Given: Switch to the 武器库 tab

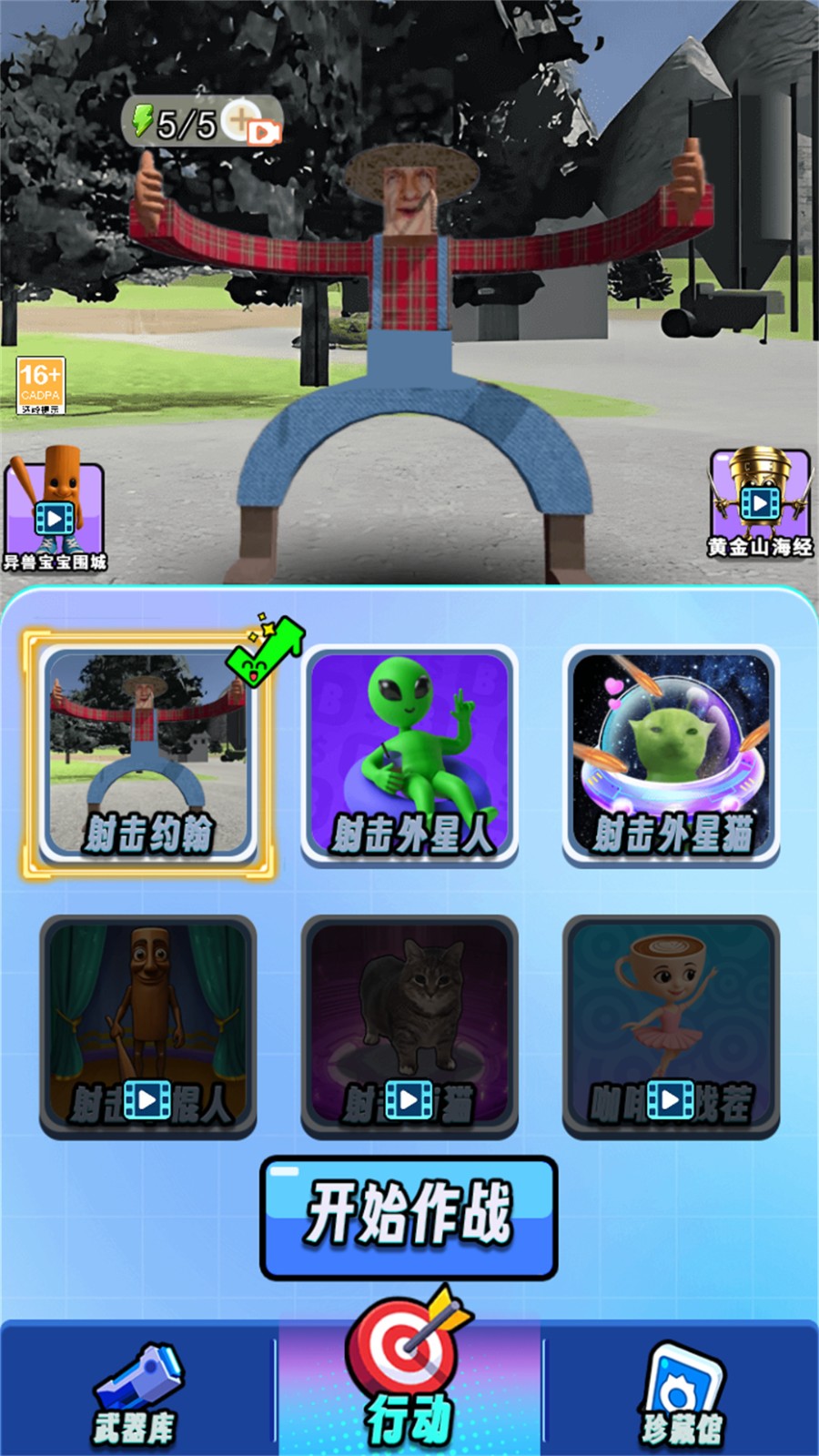Looking at the screenshot, I should pos(136,1392).
